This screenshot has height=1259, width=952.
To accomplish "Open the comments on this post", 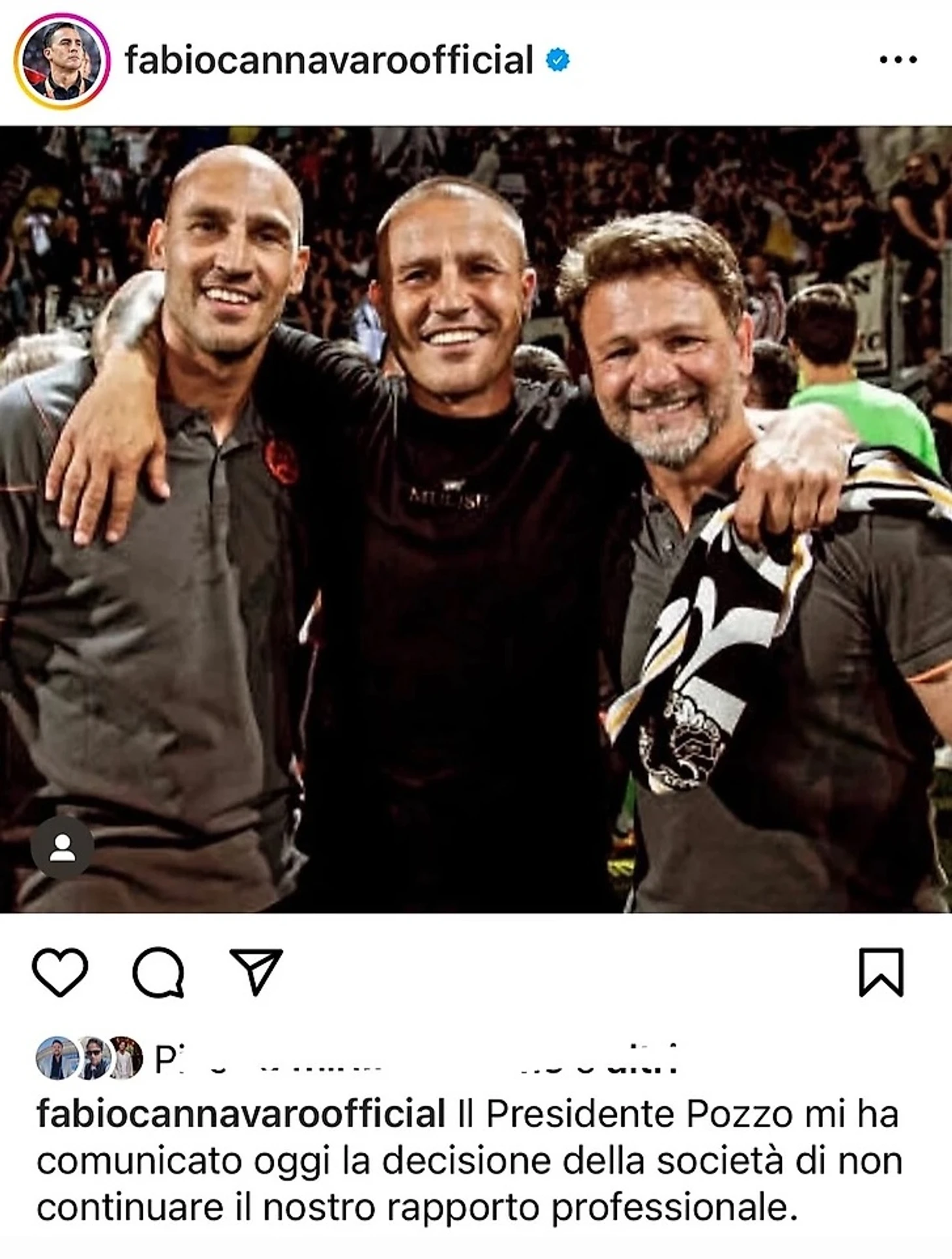I will [x=158, y=972].
